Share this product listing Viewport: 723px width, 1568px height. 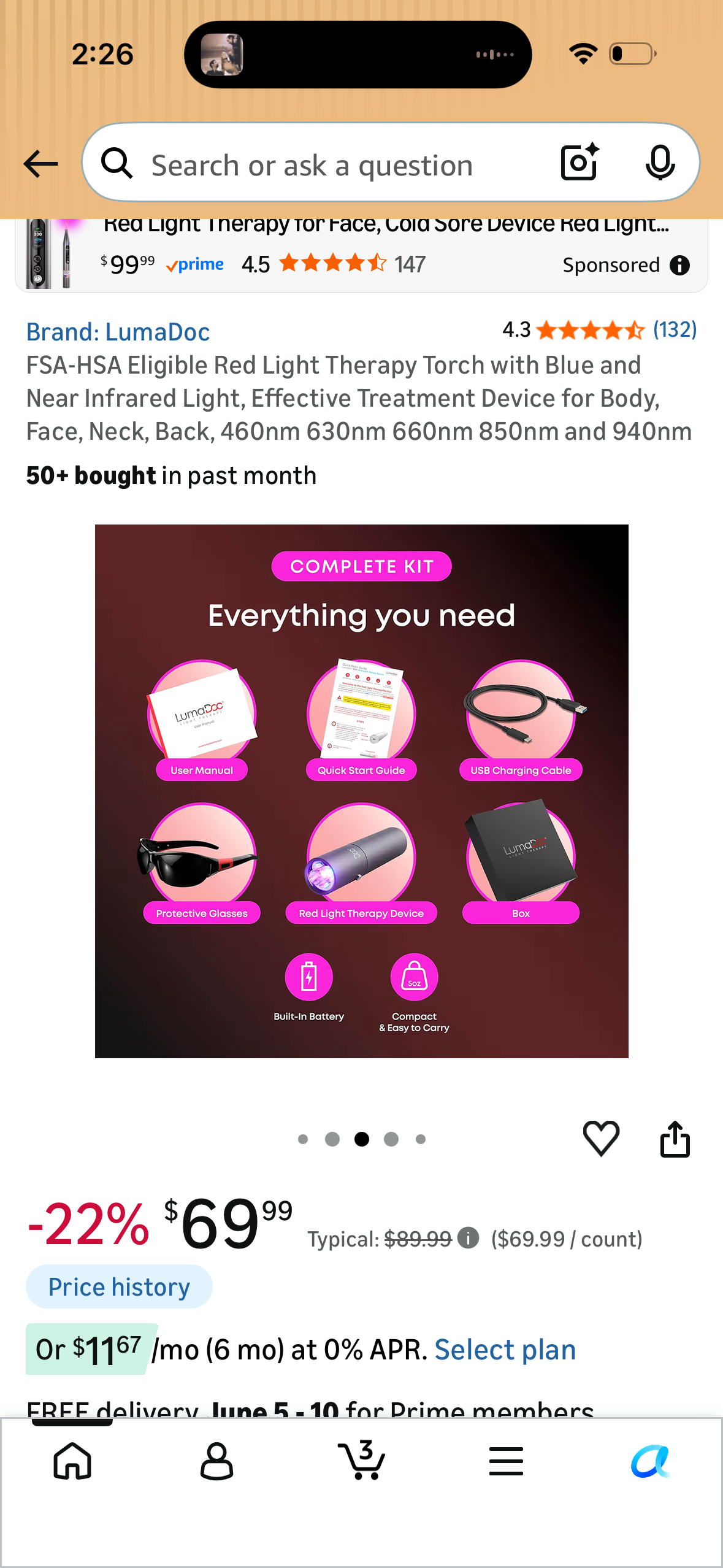[x=675, y=1139]
